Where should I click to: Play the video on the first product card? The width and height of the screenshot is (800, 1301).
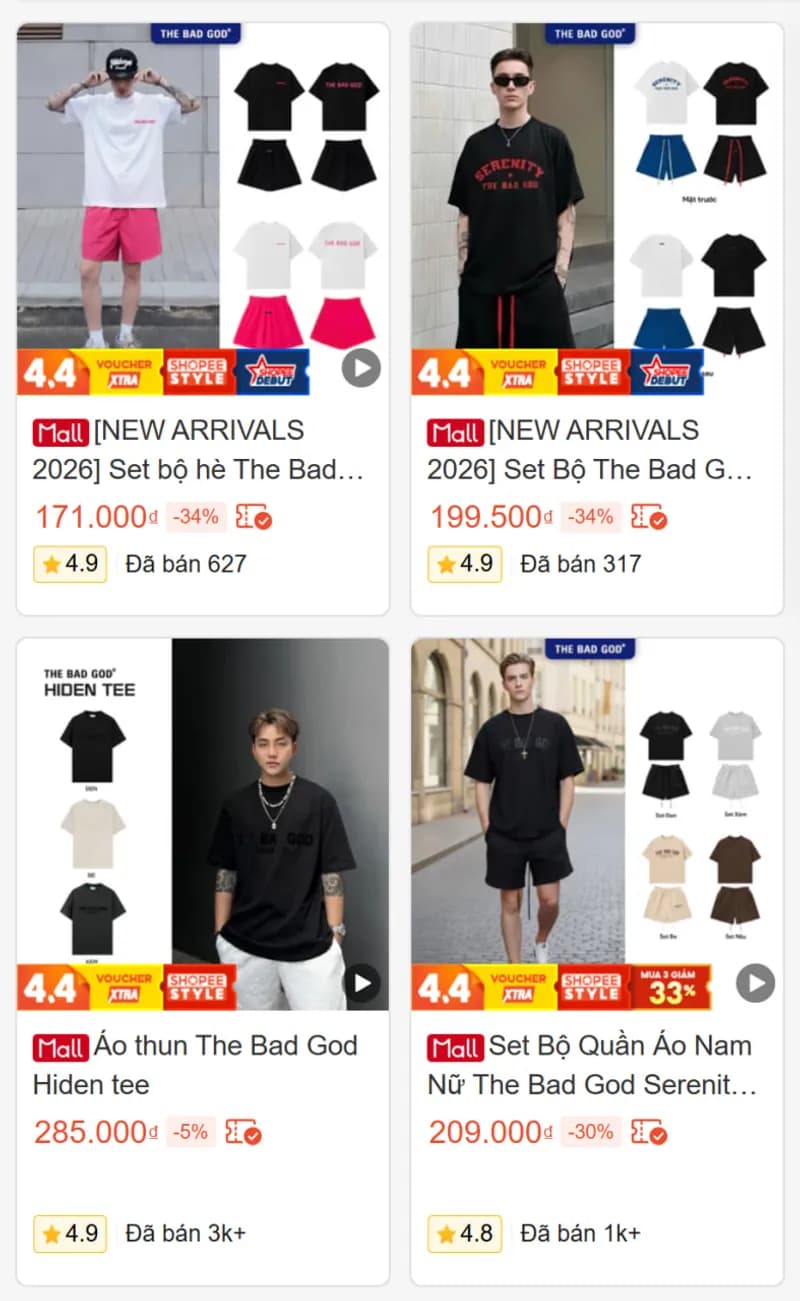point(360,369)
